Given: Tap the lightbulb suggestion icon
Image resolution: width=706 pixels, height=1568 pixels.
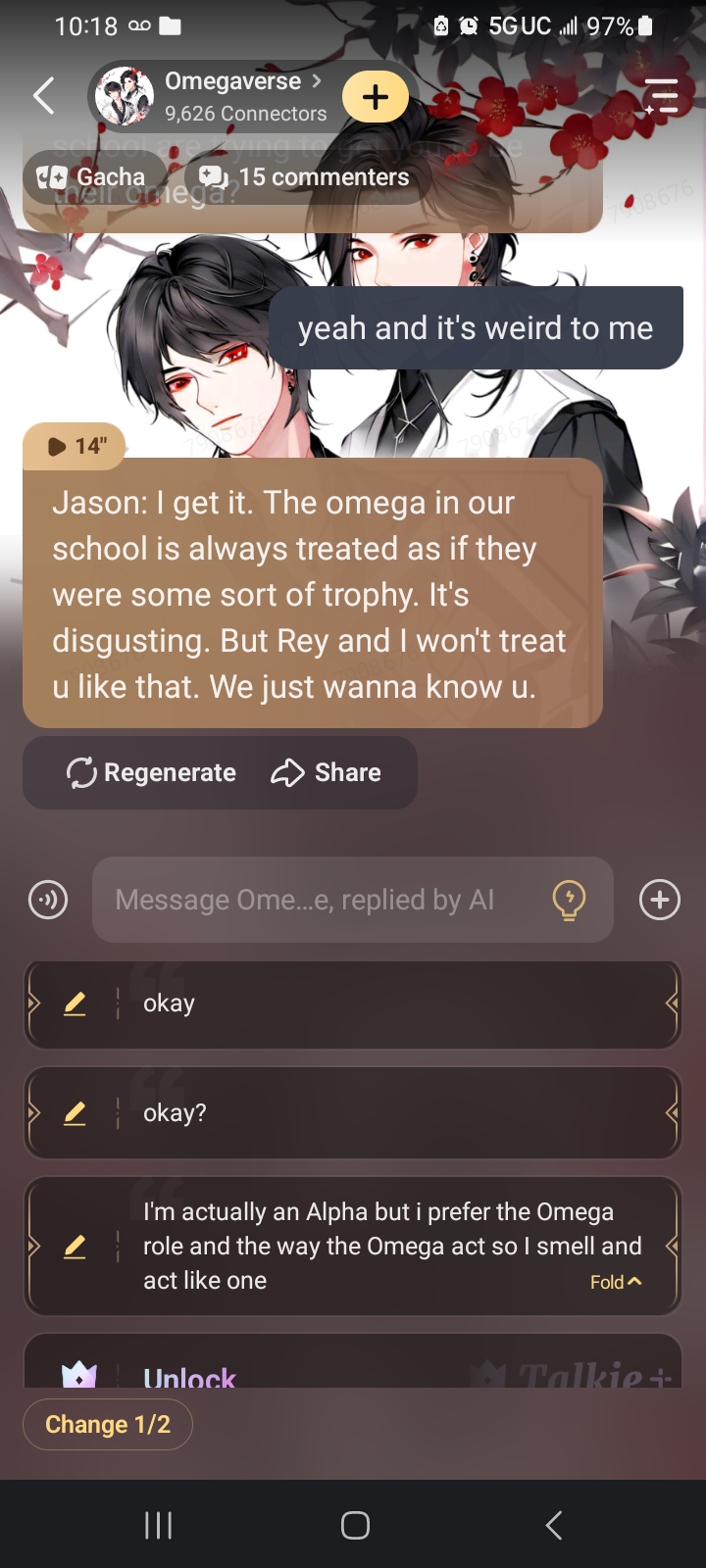Looking at the screenshot, I should (569, 900).
